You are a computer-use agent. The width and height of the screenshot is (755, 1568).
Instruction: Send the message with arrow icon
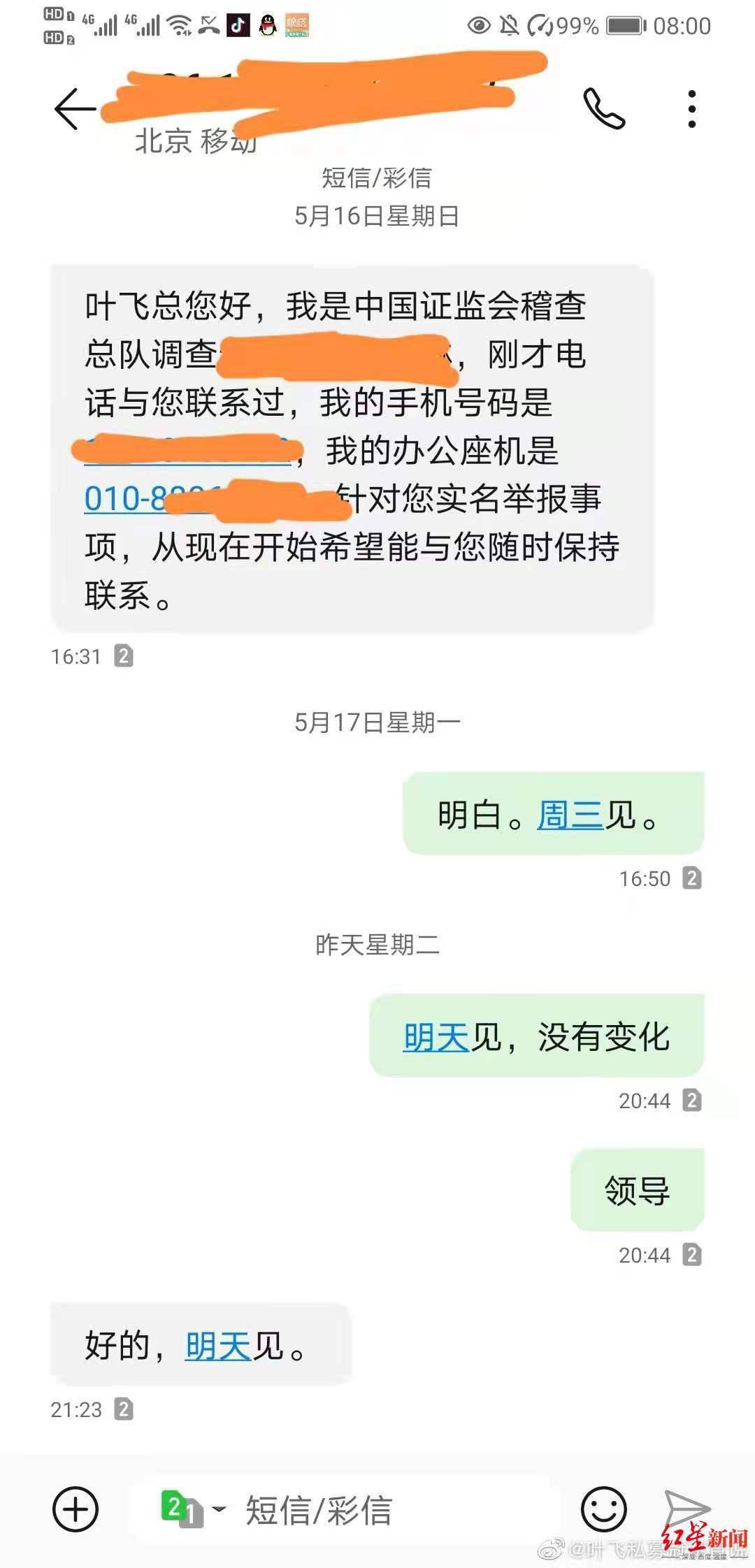point(685,1509)
